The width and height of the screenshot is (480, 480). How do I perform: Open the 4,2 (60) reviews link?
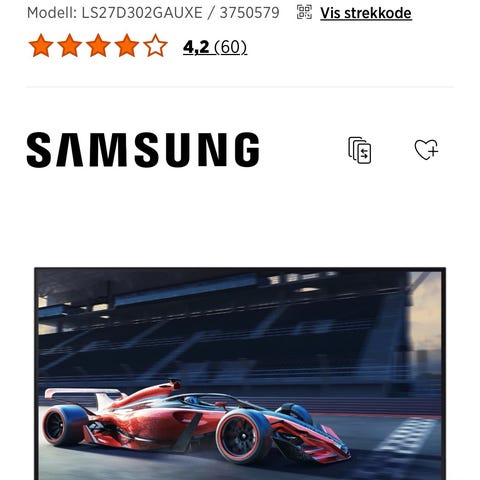215,47
